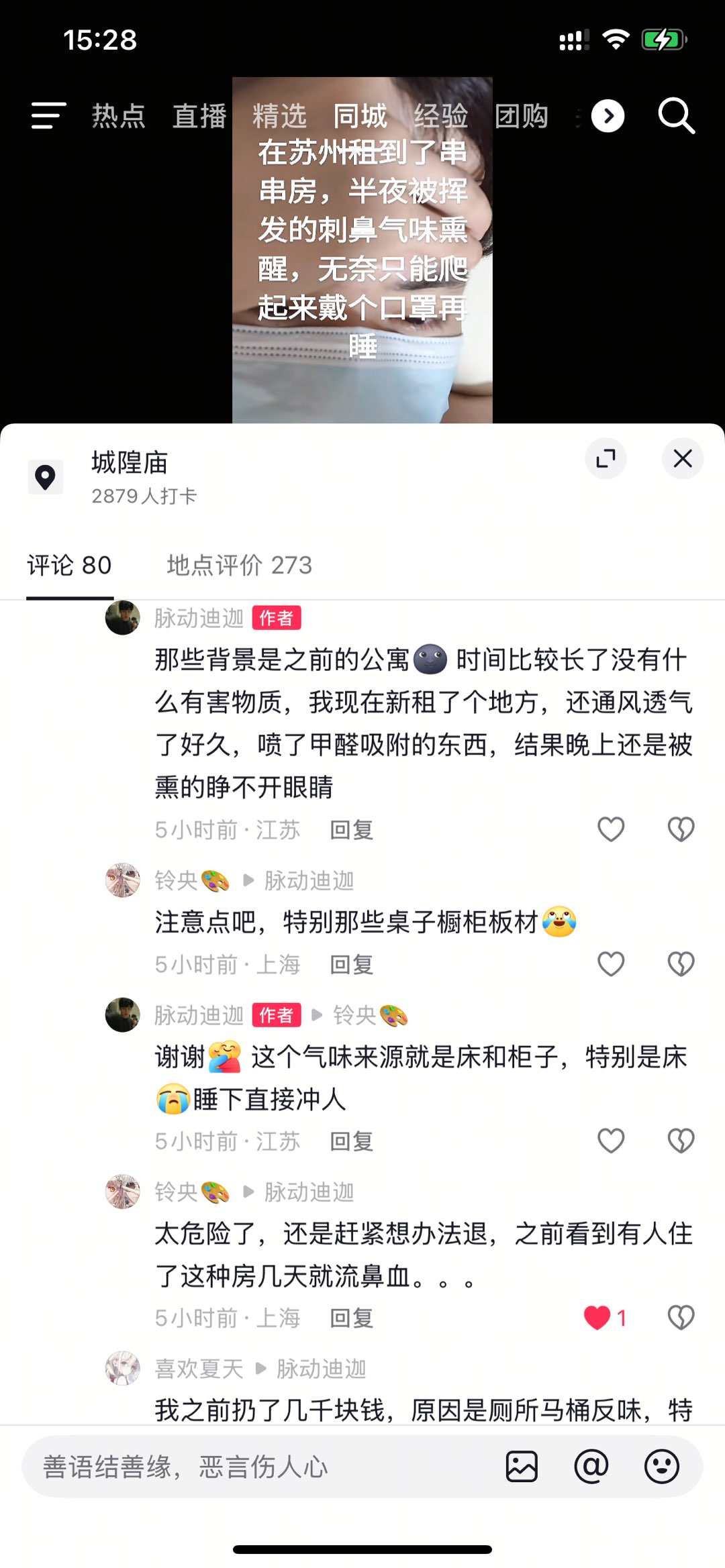
Task: Switch to 地点评价 273 tab
Action: click(x=239, y=565)
